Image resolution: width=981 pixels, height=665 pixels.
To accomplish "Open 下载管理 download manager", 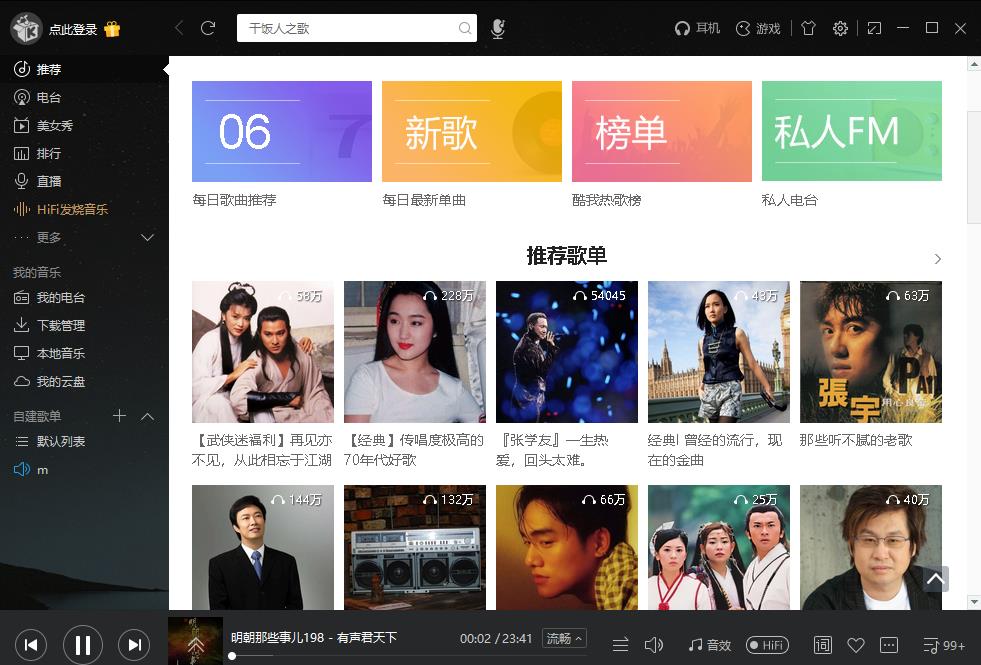I will [x=60, y=326].
